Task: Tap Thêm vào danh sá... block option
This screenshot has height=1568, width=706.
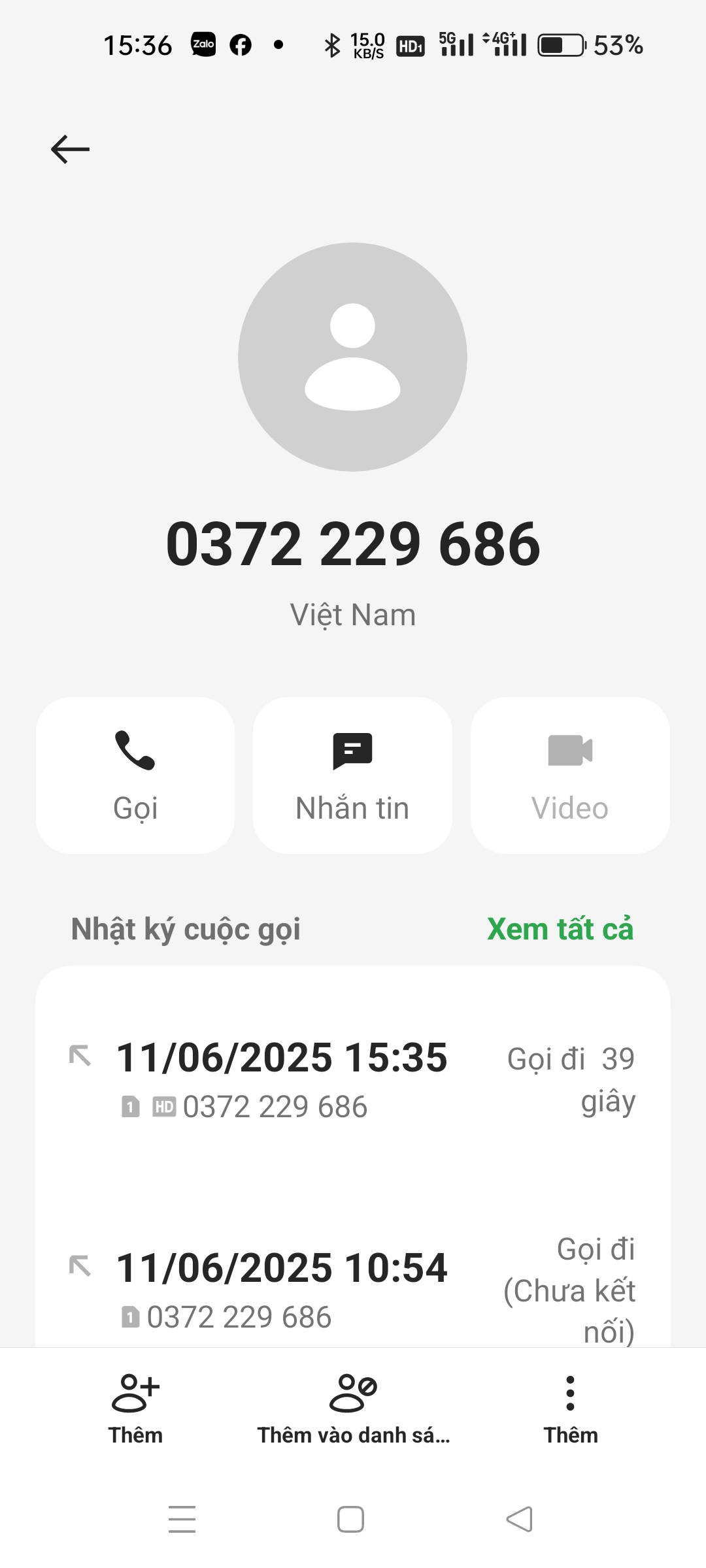Action: (353, 1407)
